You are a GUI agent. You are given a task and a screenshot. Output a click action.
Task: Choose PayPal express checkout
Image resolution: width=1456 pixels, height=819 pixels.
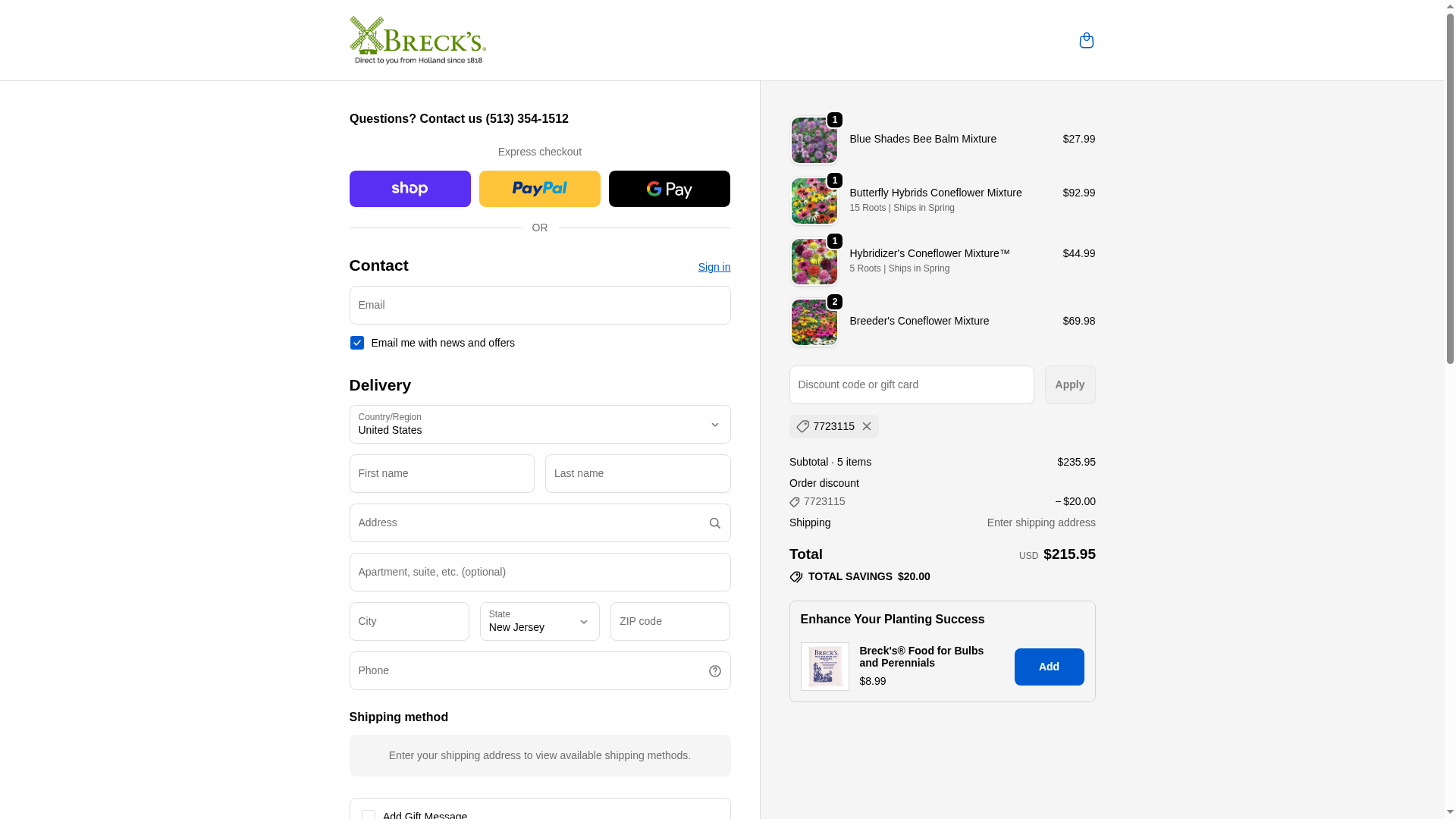(x=539, y=189)
